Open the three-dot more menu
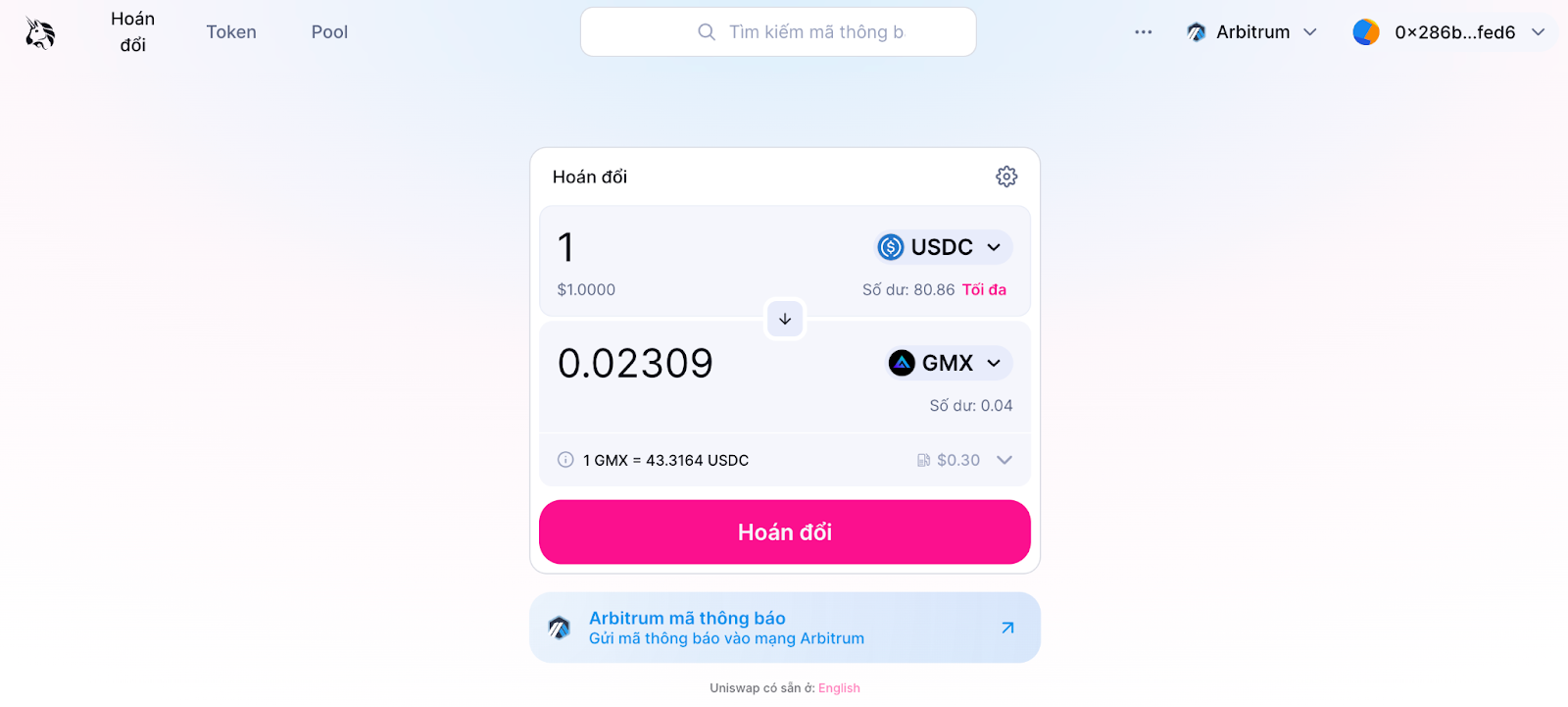The height and width of the screenshot is (707, 1568). pyautogui.click(x=1143, y=32)
